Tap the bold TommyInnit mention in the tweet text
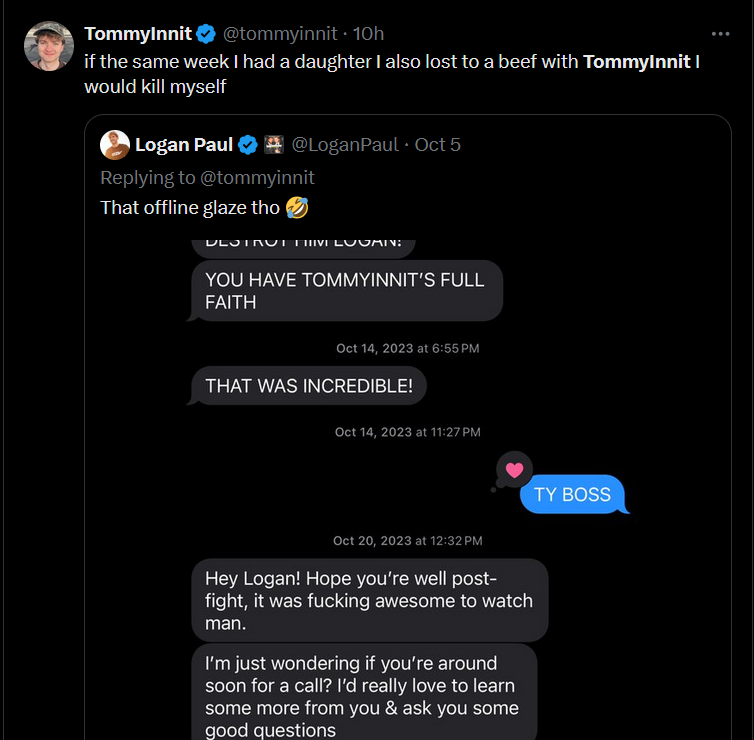Screen dimensions: 754x740 (x=636, y=62)
